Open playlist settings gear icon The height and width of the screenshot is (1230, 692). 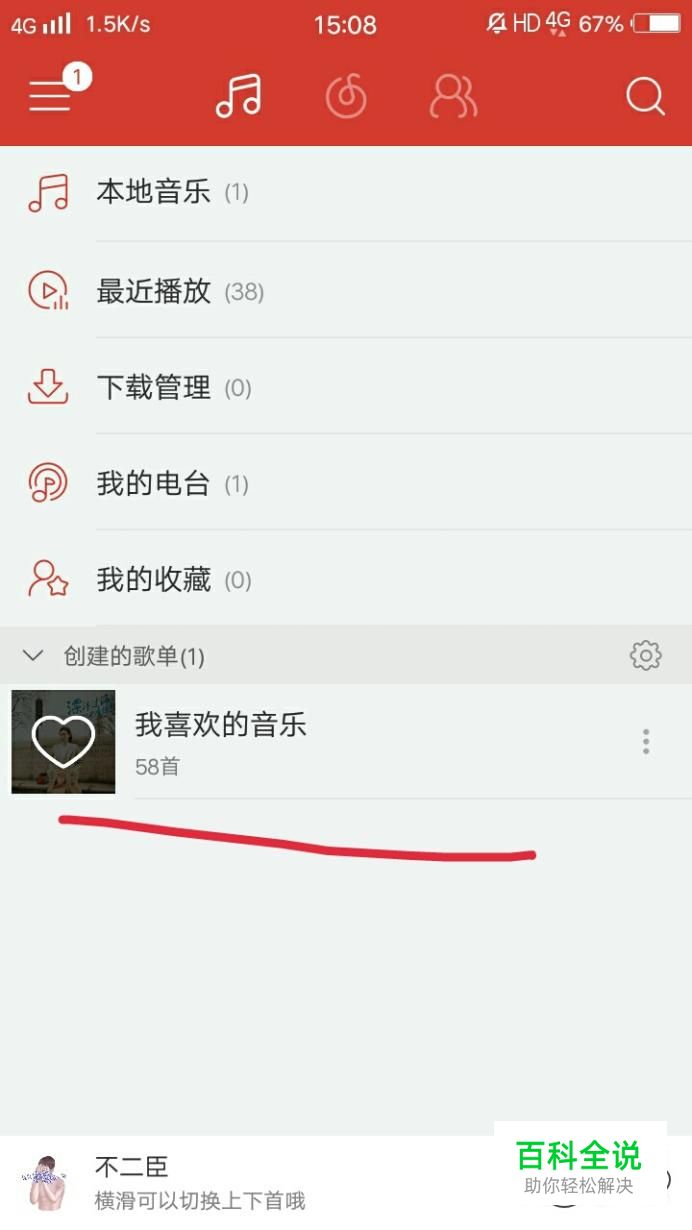pyautogui.click(x=645, y=656)
